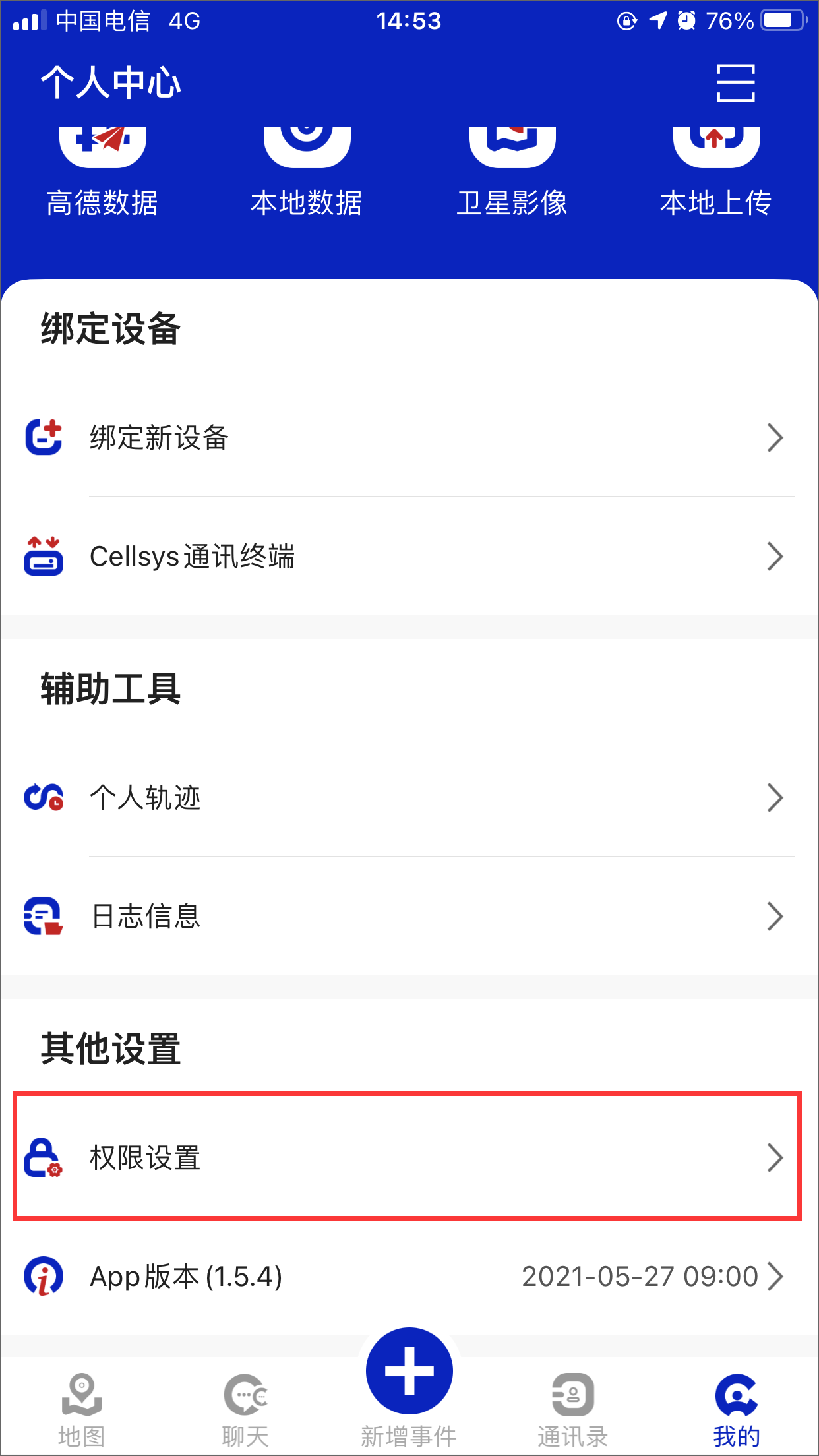Open 日志信息 row

coord(409,917)
